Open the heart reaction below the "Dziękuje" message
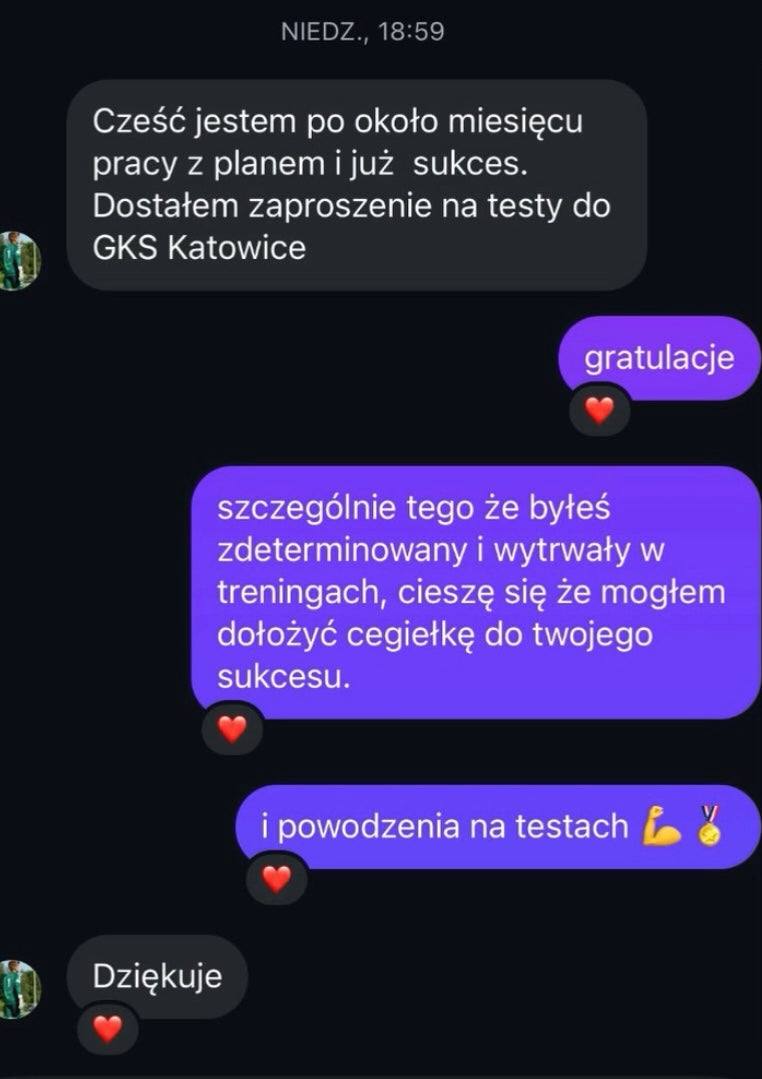This screenshot has height=1079, width=762. pyautogui.click(x=107, y=1028)
